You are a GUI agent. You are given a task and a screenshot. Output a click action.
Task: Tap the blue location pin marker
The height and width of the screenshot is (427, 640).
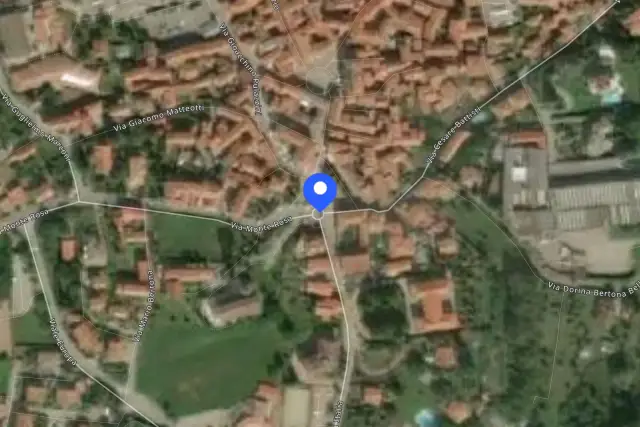(x=320, y=192)
